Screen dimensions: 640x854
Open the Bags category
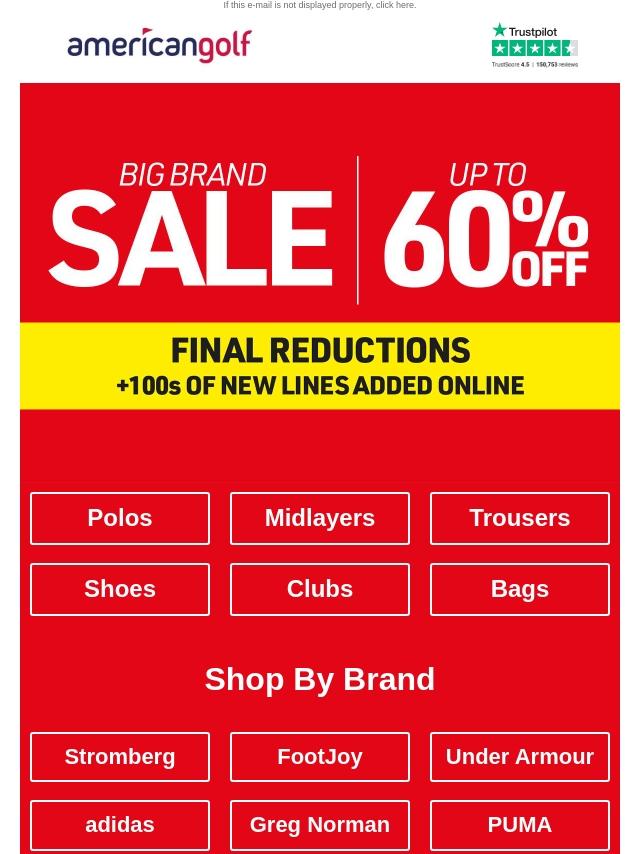point(520,589)
